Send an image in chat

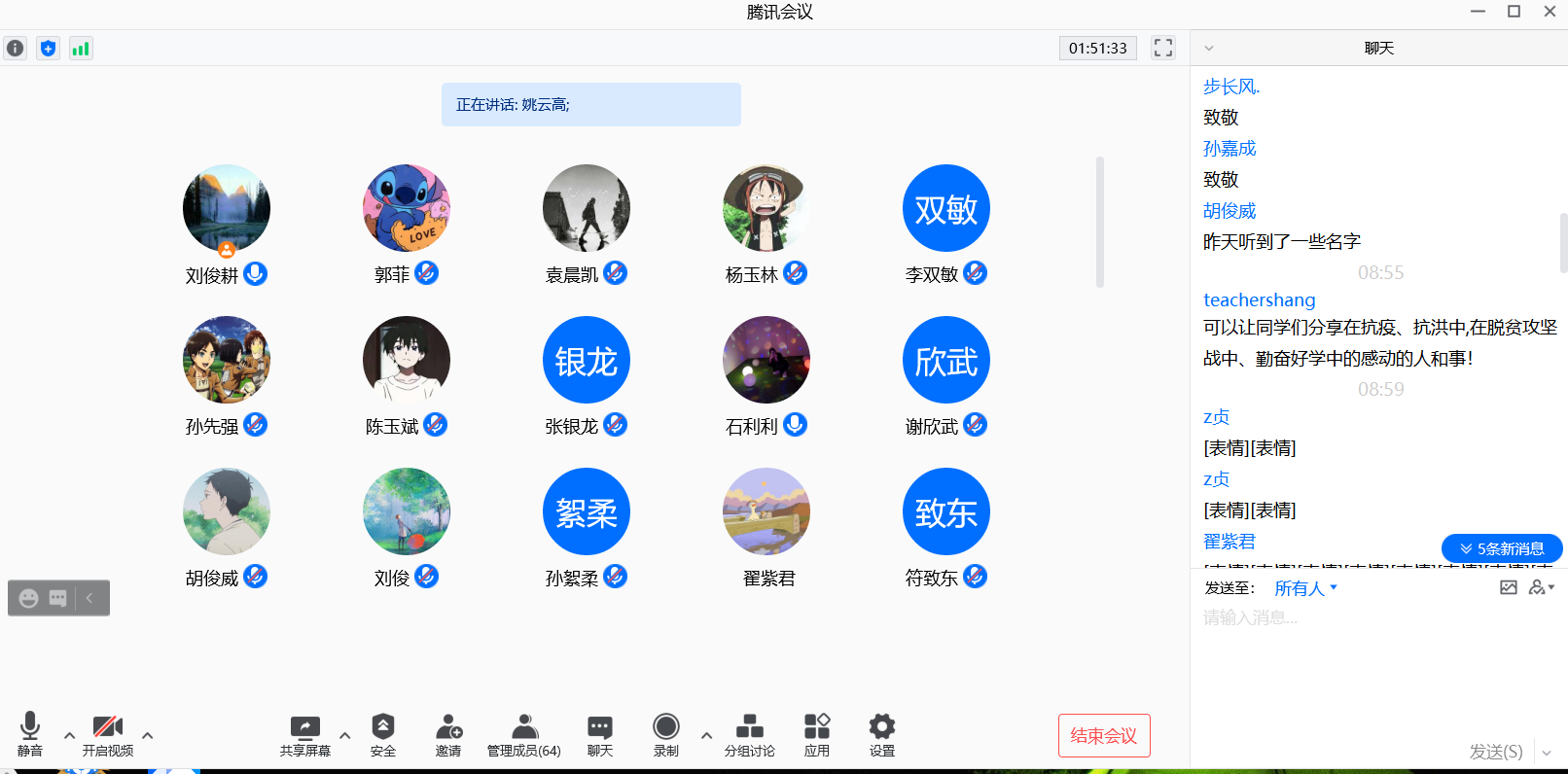click(x=1509, y=587)
